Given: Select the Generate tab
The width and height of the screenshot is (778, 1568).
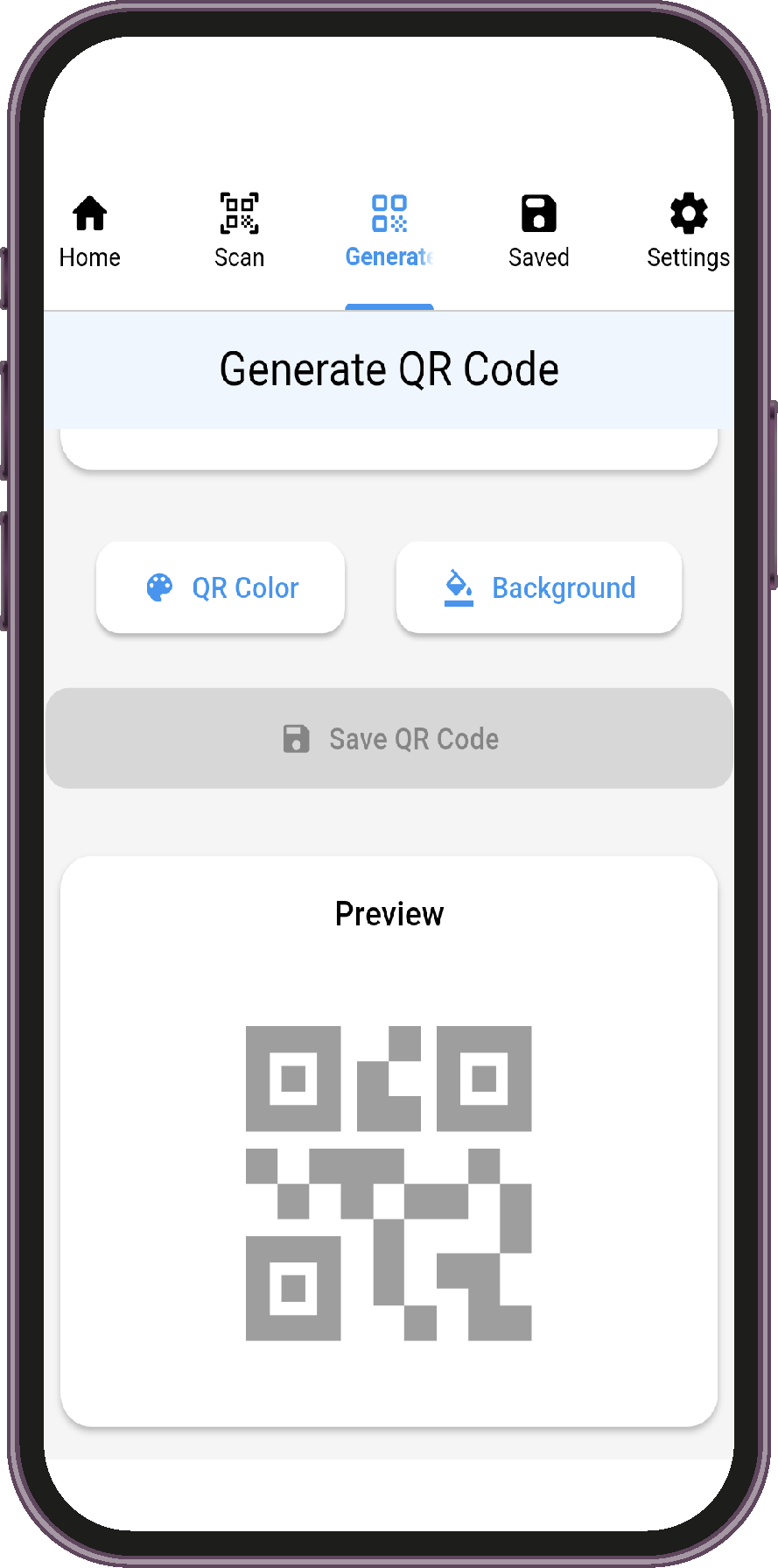Looking at the screenshot, I should coord(389,233).
